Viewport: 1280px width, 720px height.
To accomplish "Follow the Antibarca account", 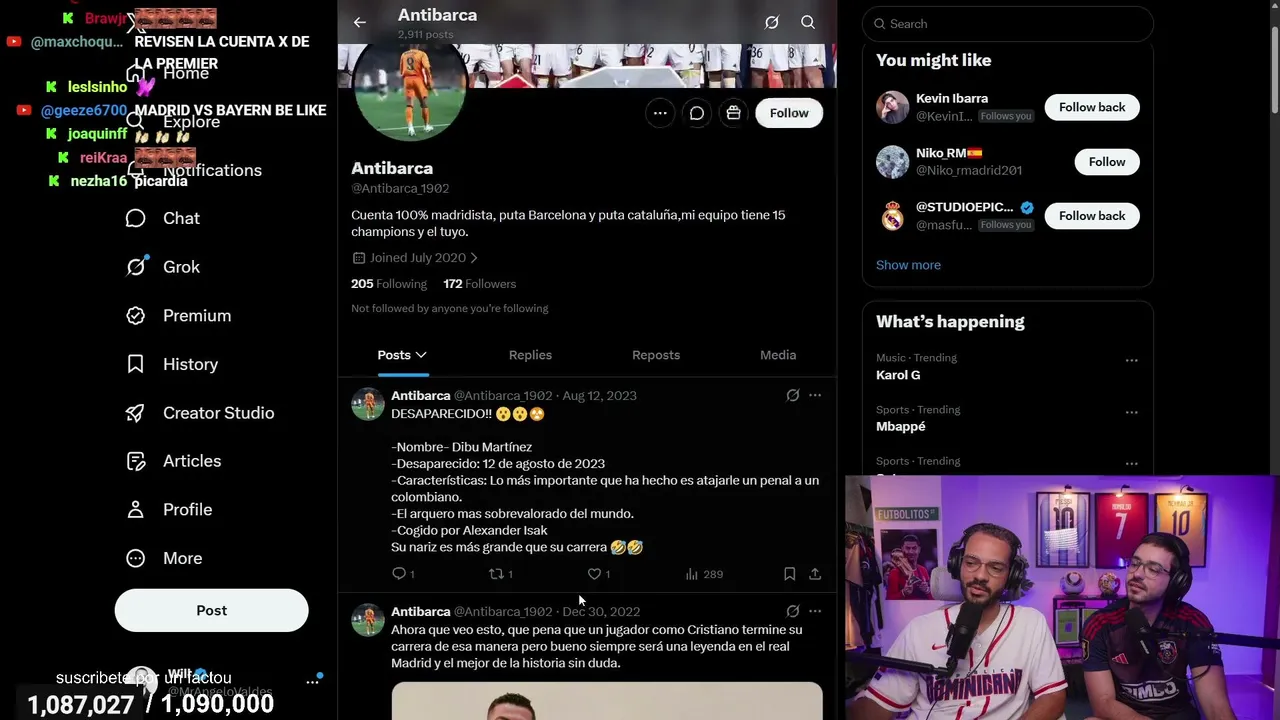I will pyautogui.click(x=789, y=113).
